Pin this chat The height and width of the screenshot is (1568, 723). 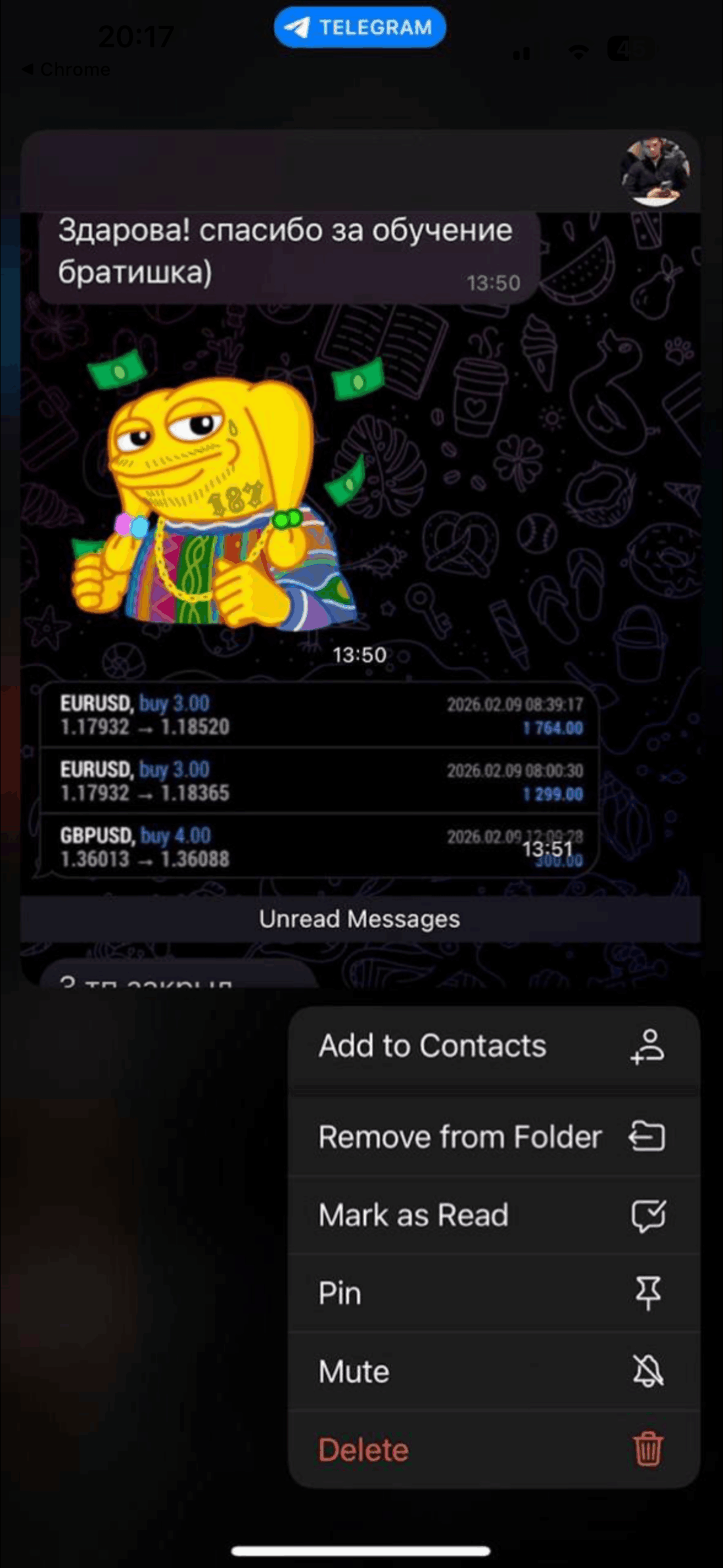coord(493,1293)
